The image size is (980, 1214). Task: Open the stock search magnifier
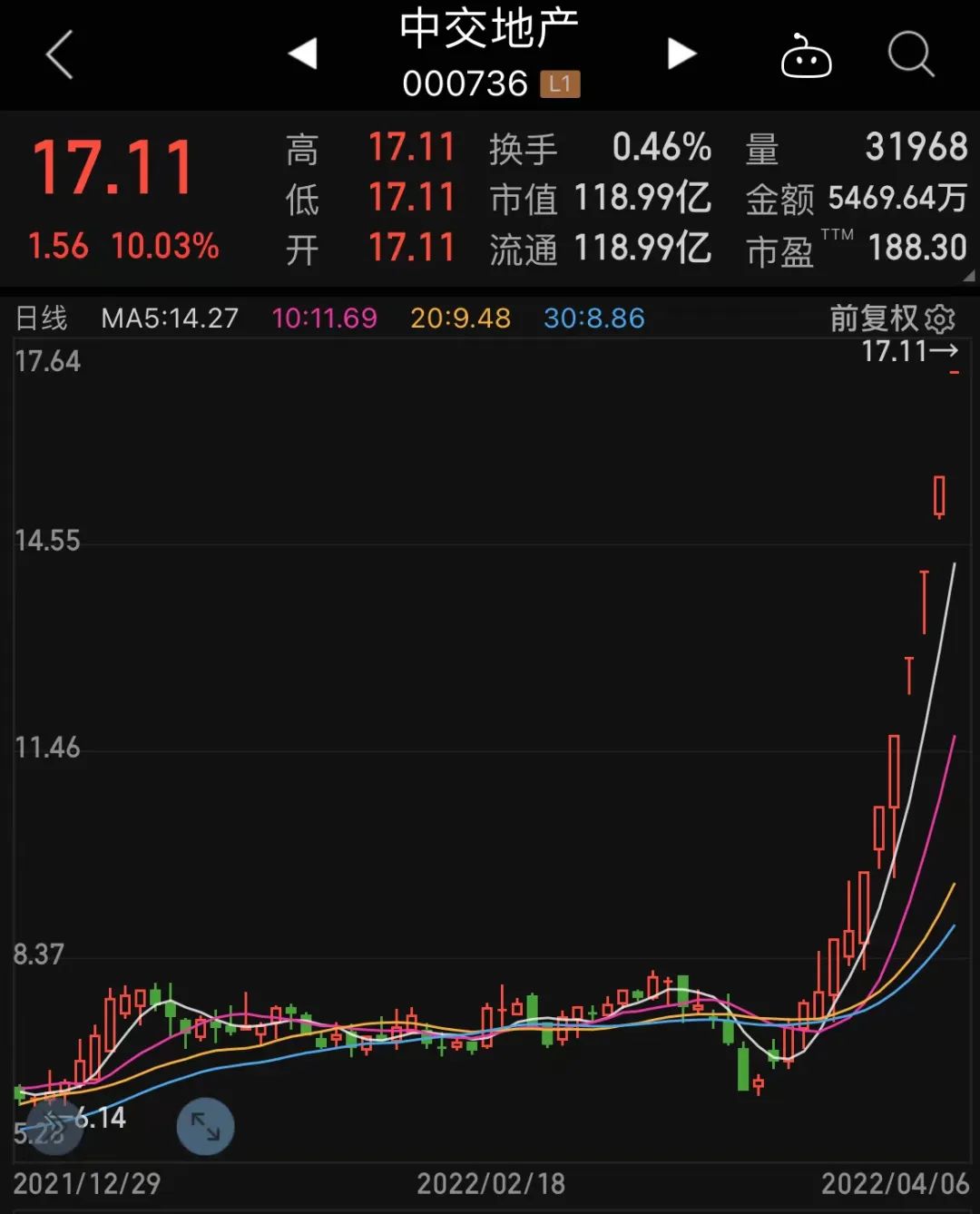[910, 55]
